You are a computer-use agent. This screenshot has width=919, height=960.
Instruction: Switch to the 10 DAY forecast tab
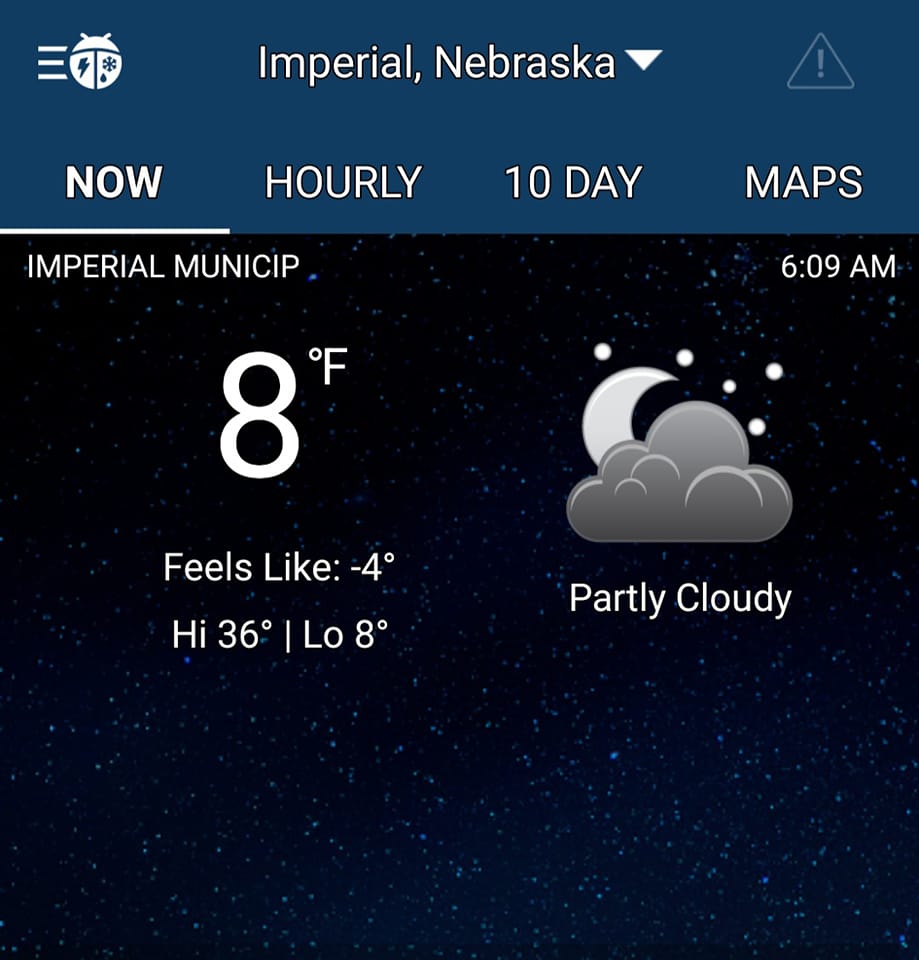[573, 183]
